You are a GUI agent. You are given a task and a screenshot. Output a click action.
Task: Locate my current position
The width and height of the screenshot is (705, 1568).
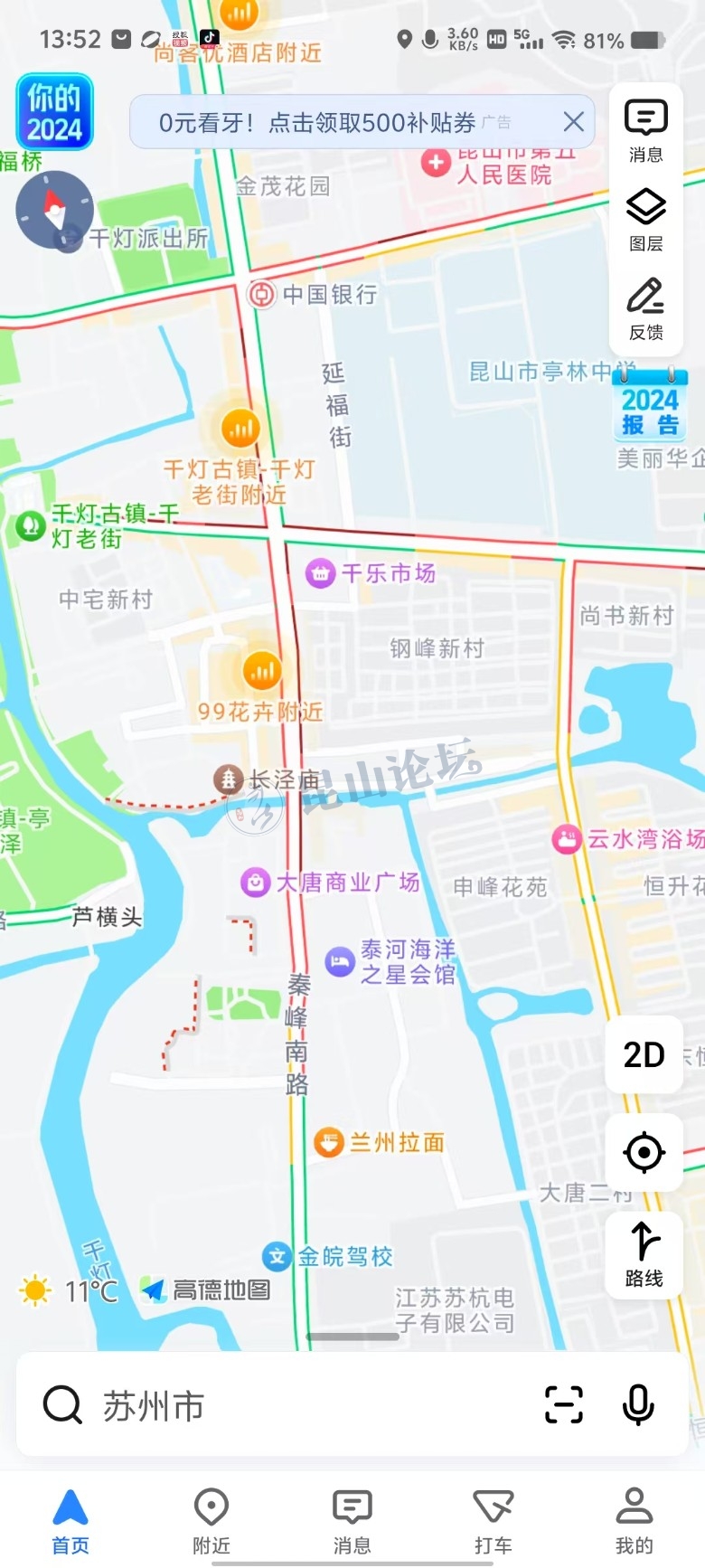(x=644, y=1152)
